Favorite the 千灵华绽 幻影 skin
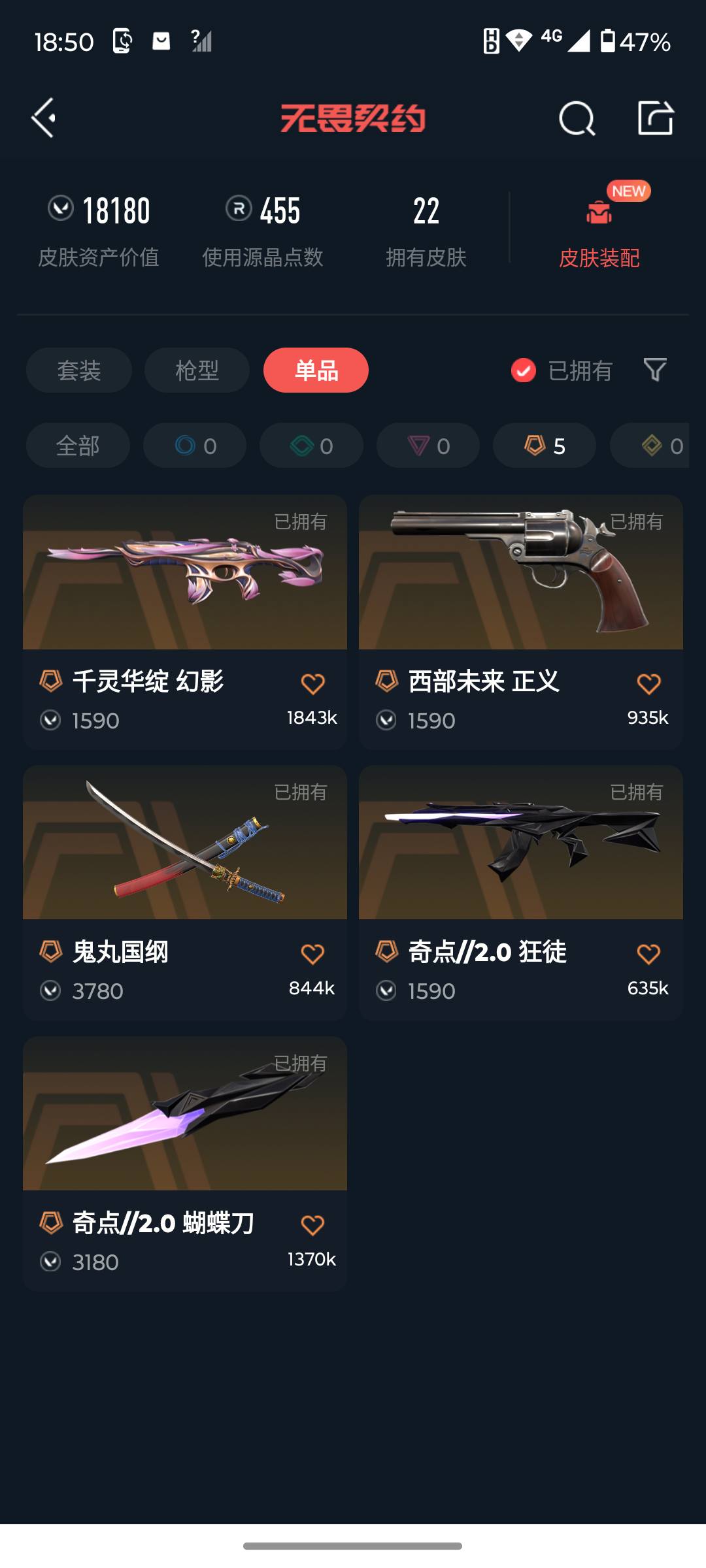 pos(314,682)
